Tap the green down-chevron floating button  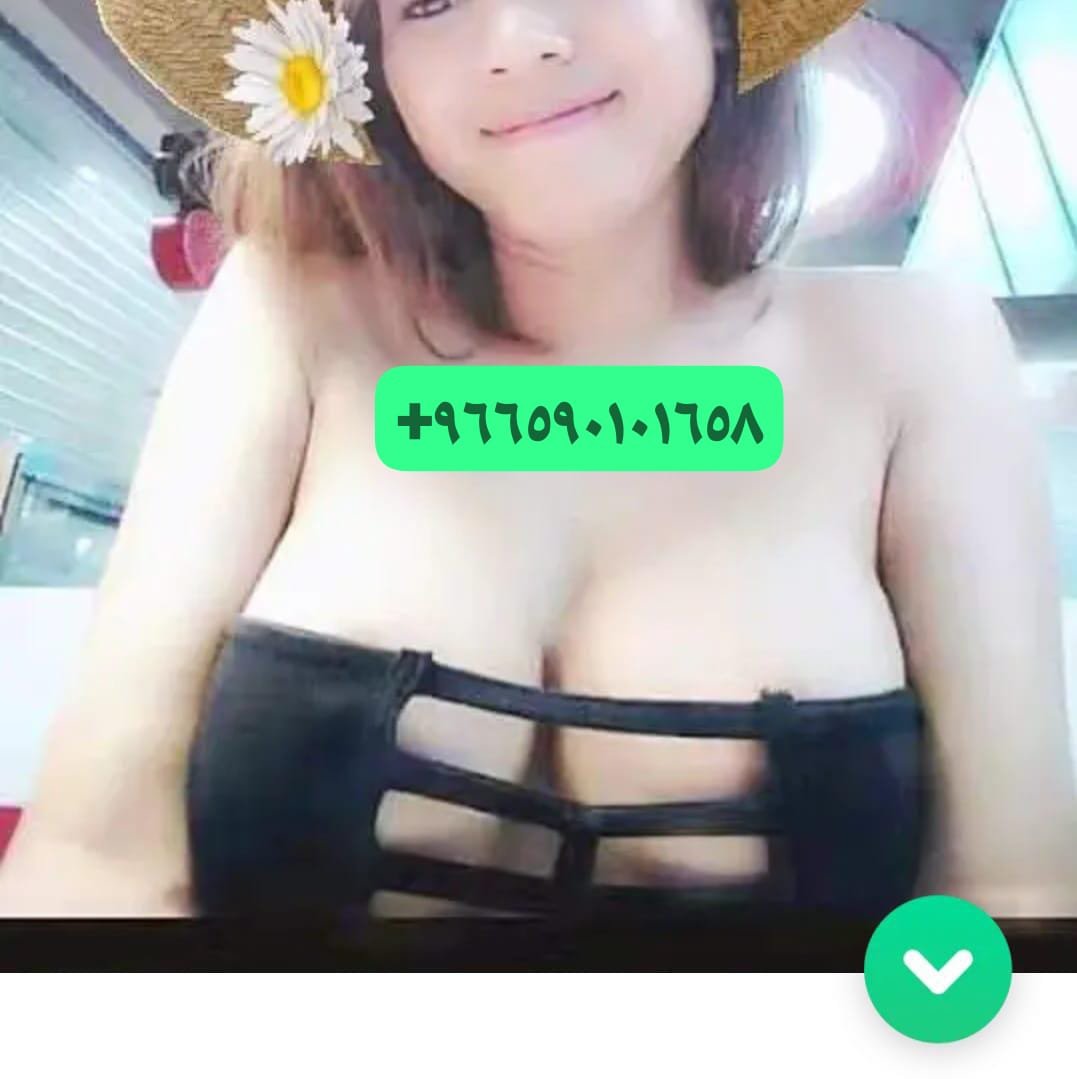coord(937,968)
